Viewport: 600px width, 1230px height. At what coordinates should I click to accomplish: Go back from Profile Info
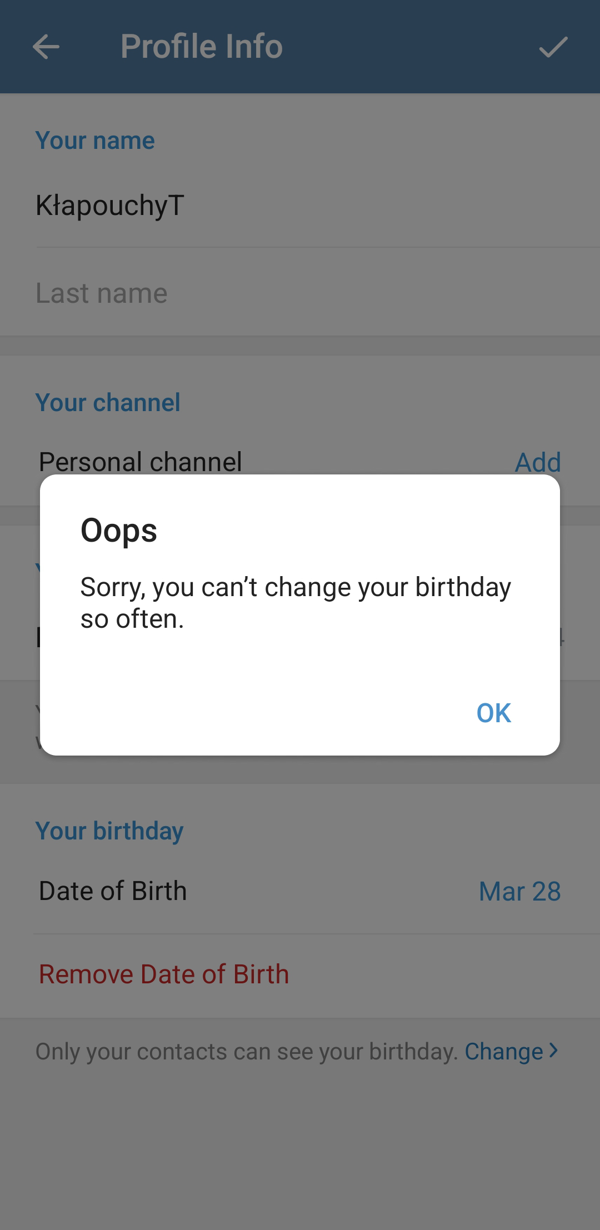coord(46,47)
